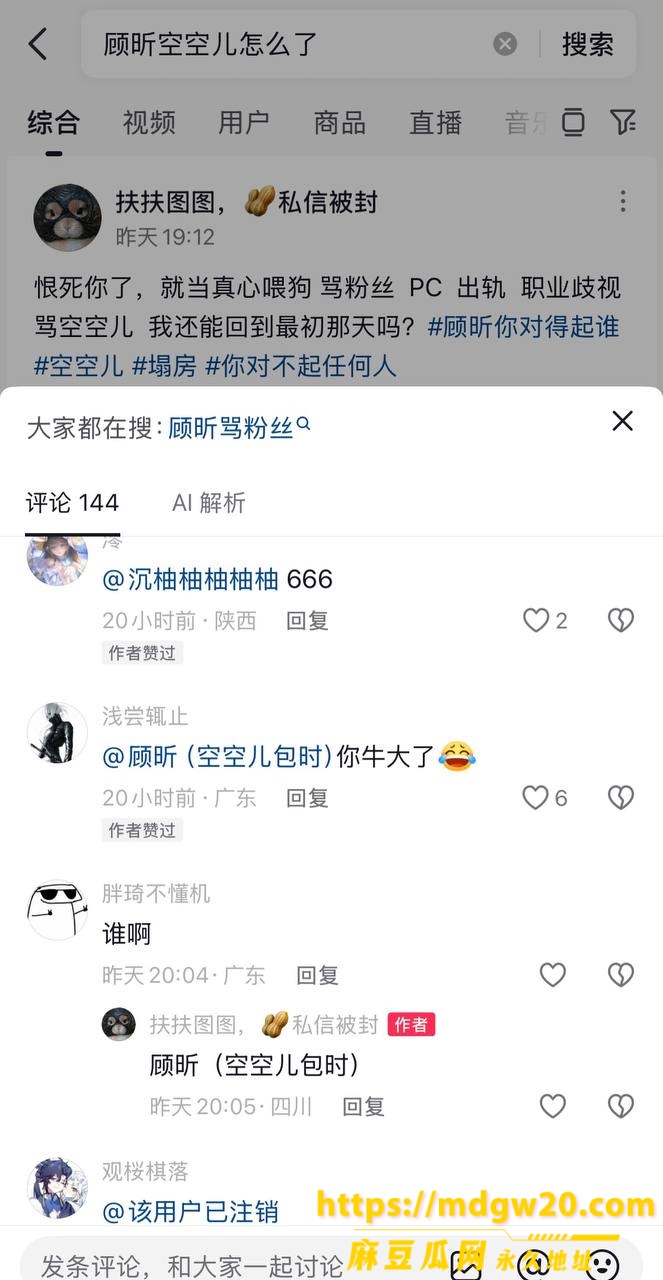Reply to 胖琦不懂机's comment 谁啊

(x=317, y=975)
